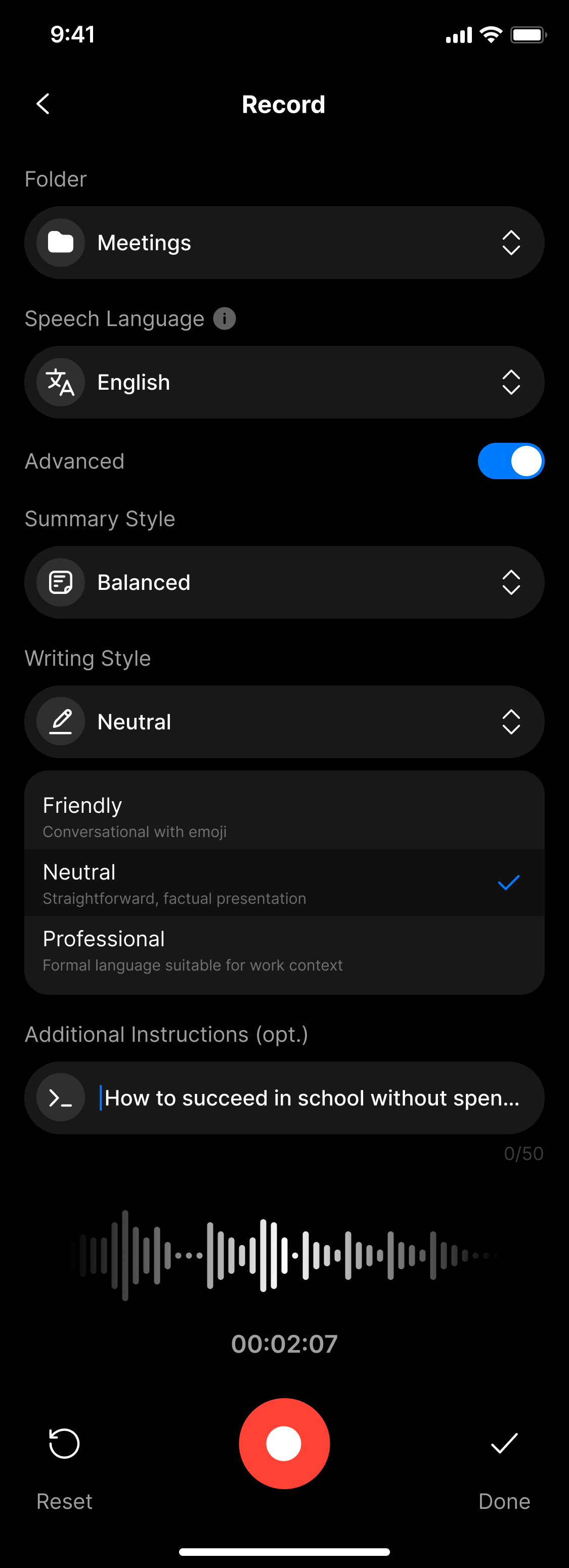Click the pencil icon beside Neutral writing style

coord(60,722)
